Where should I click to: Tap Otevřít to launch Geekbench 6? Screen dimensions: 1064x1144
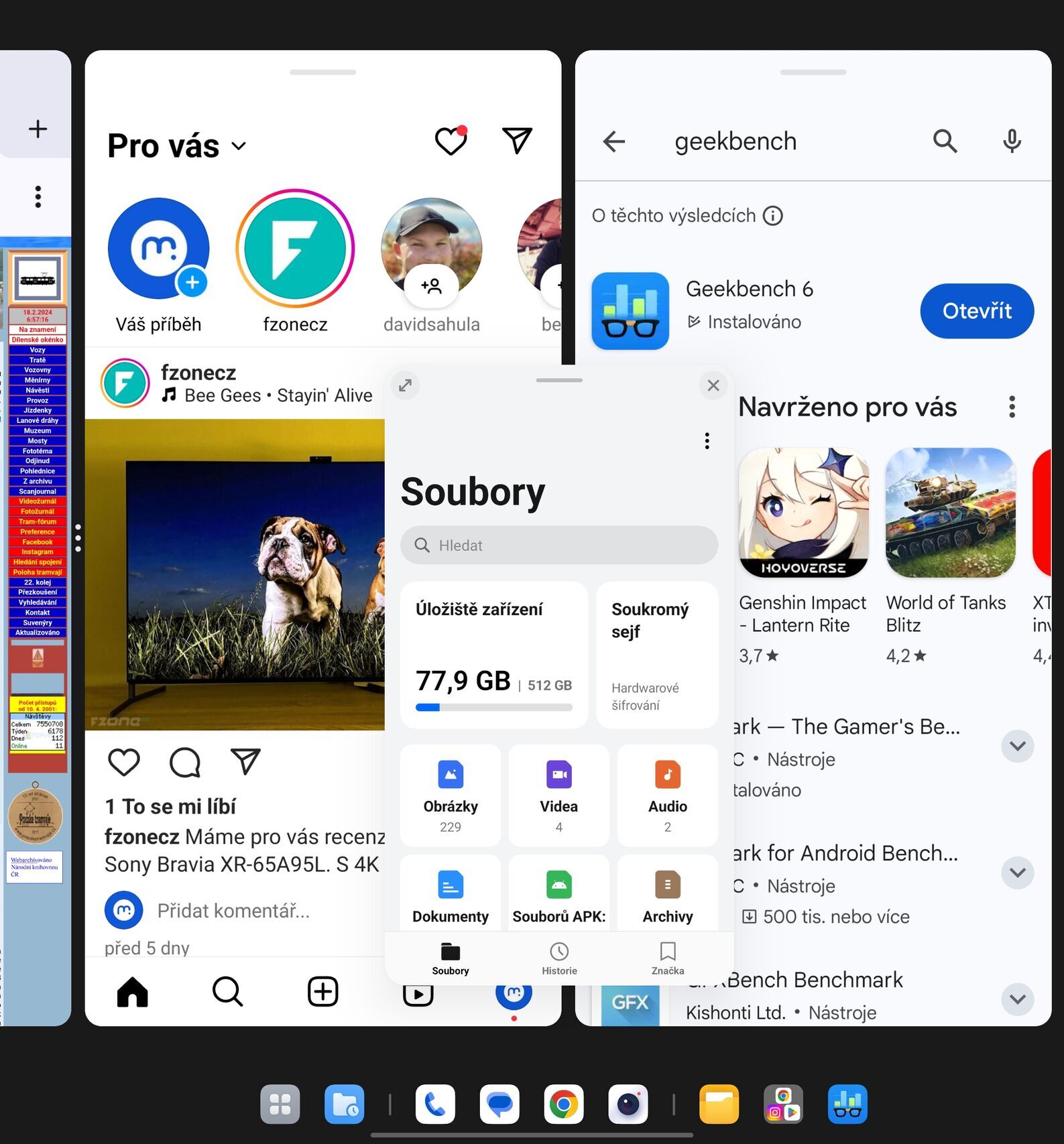(x=976, y=311)
